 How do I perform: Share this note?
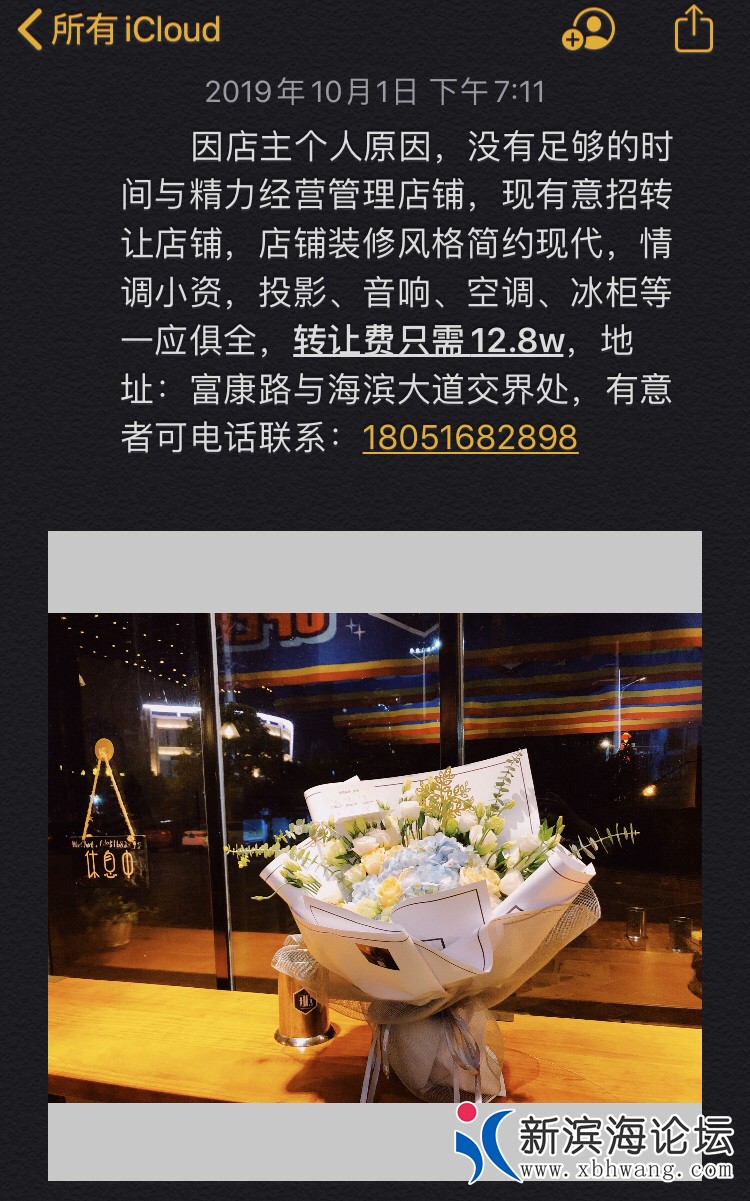pos(694,29)
